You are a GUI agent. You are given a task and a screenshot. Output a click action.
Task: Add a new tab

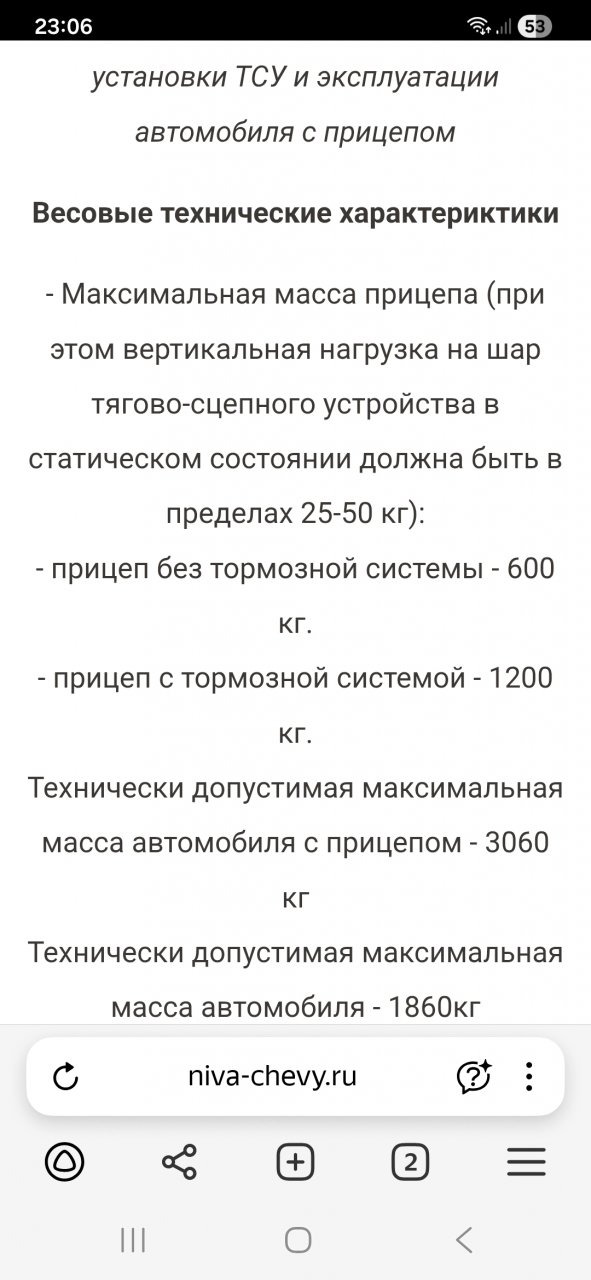point(295,1162)
